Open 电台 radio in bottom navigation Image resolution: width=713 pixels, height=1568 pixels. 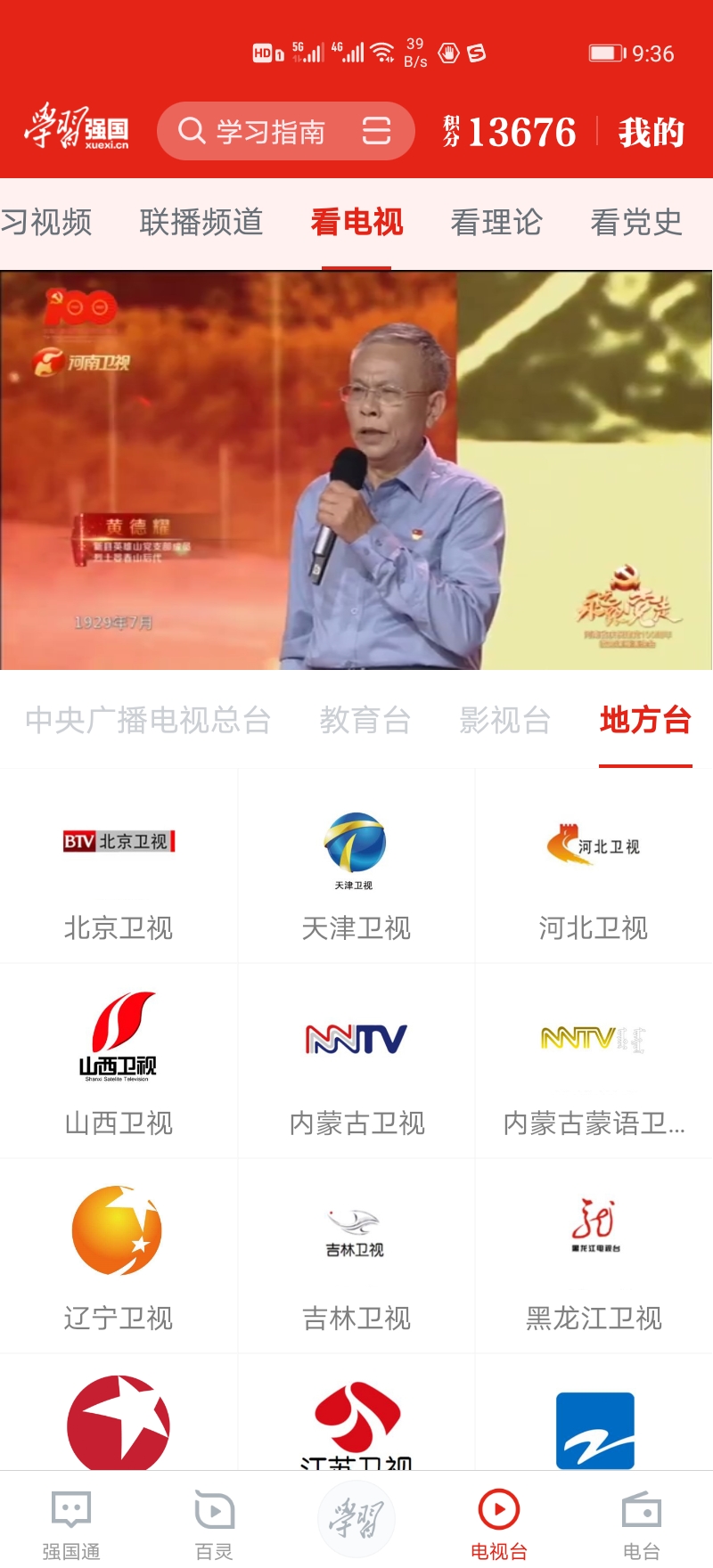tap(642, 1523)
